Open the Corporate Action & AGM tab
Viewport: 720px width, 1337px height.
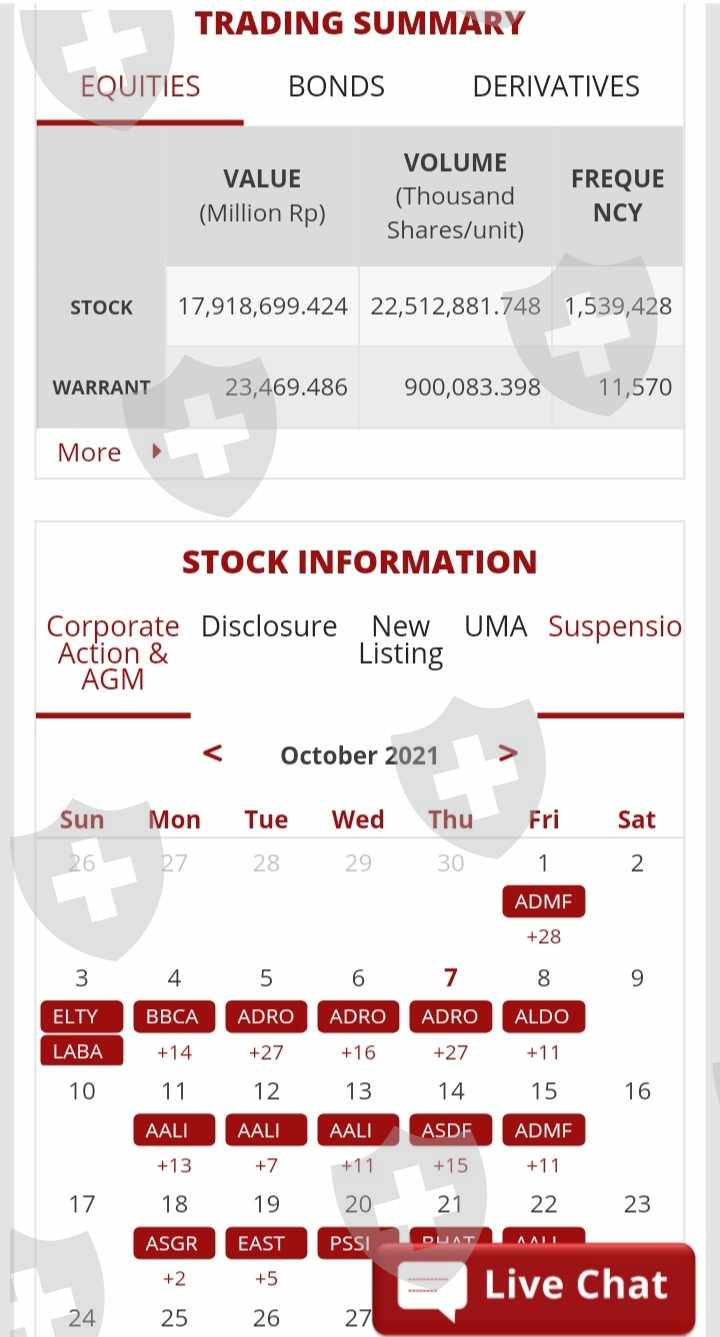(x=113, y=653)
